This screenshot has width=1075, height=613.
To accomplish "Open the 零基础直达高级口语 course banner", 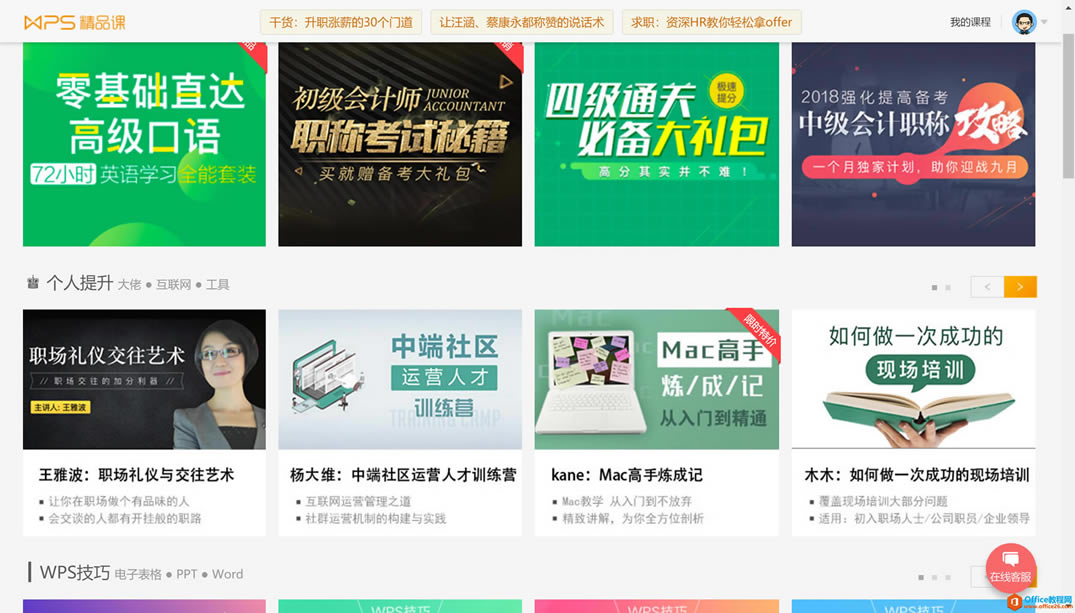I will (x=144, y=144).
